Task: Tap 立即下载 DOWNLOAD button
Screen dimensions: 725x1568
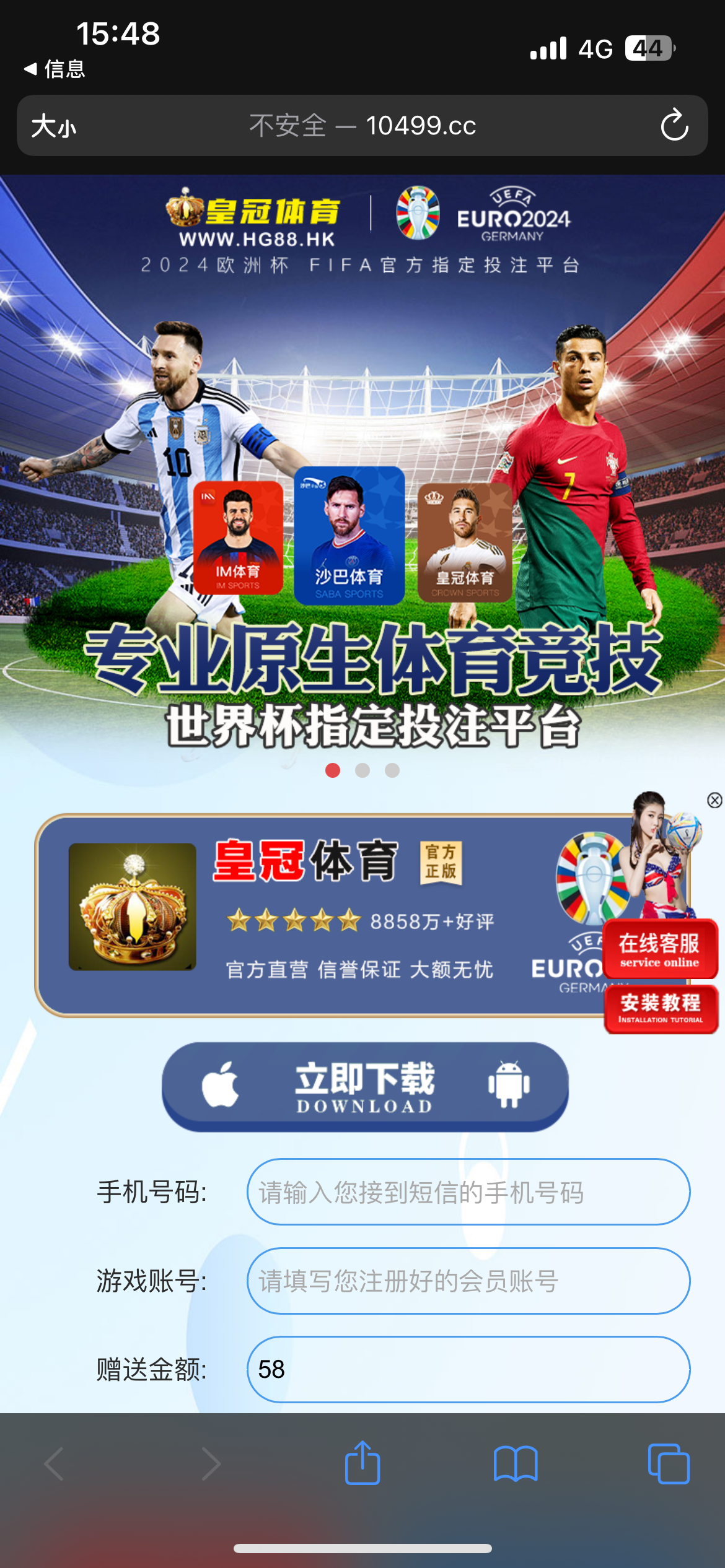Action: point(365,1086)
